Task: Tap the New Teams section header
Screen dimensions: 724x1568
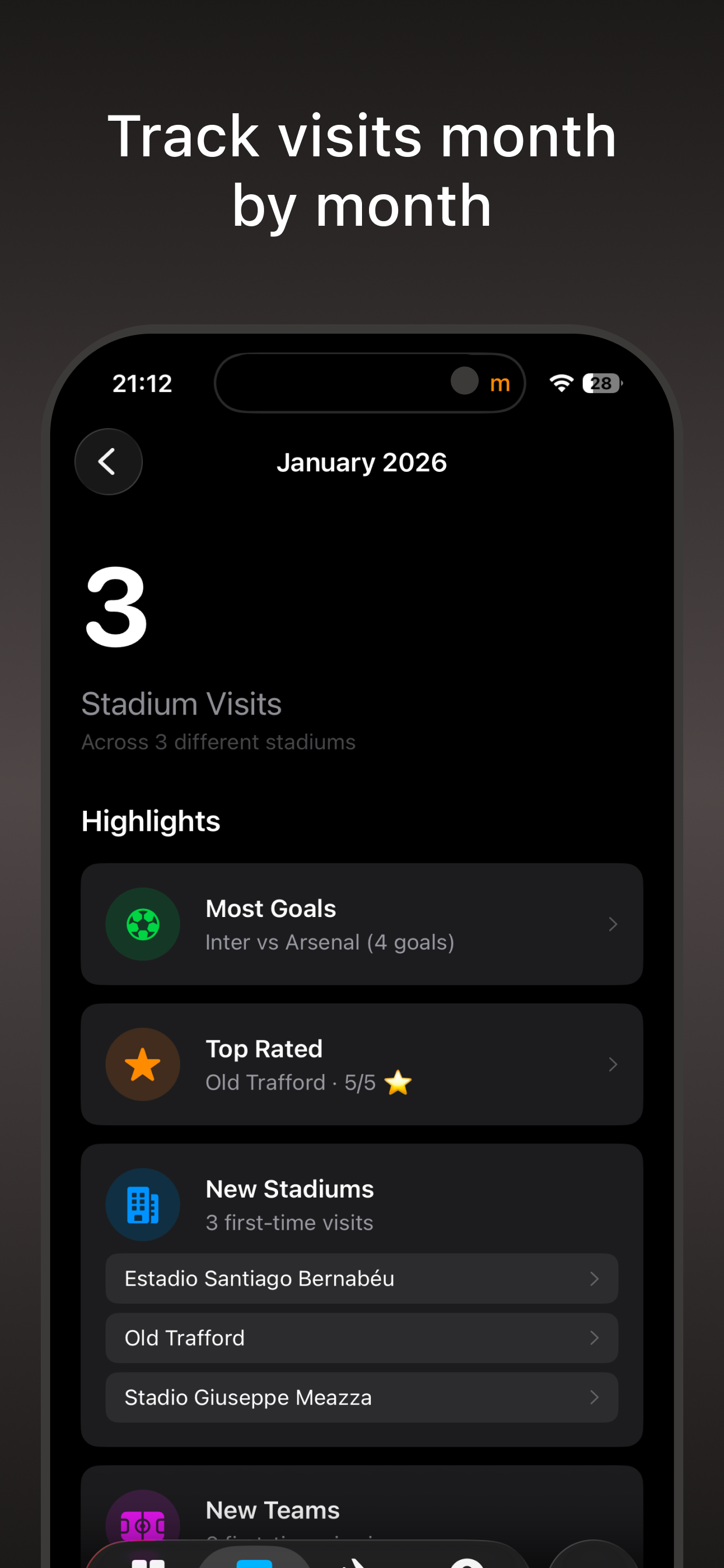Action: 273,1509
